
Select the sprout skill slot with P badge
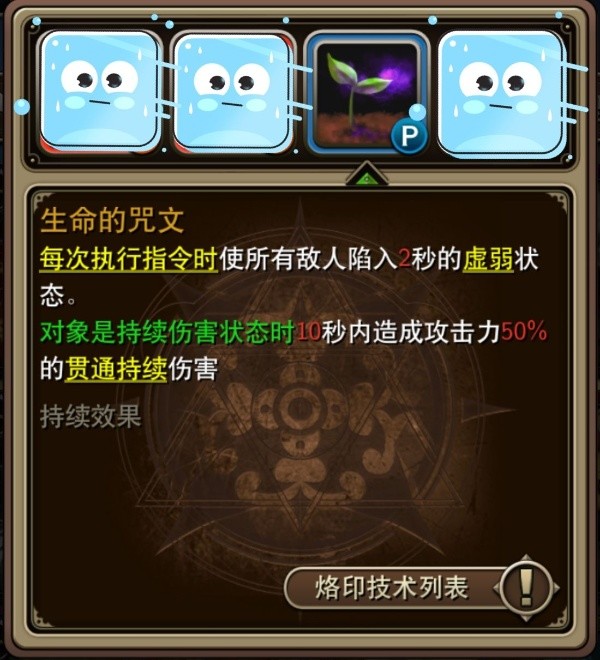(365, 92)
